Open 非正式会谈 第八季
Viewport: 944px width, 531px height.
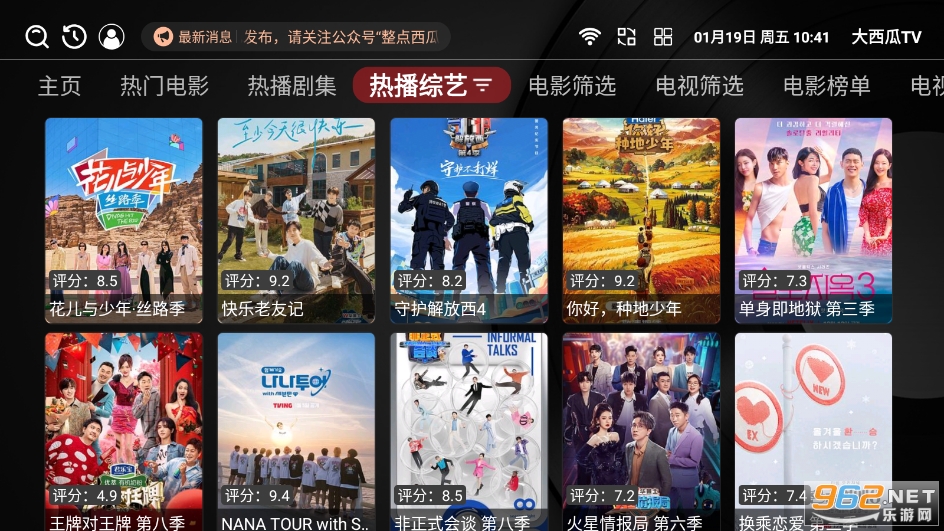point(469,432)
